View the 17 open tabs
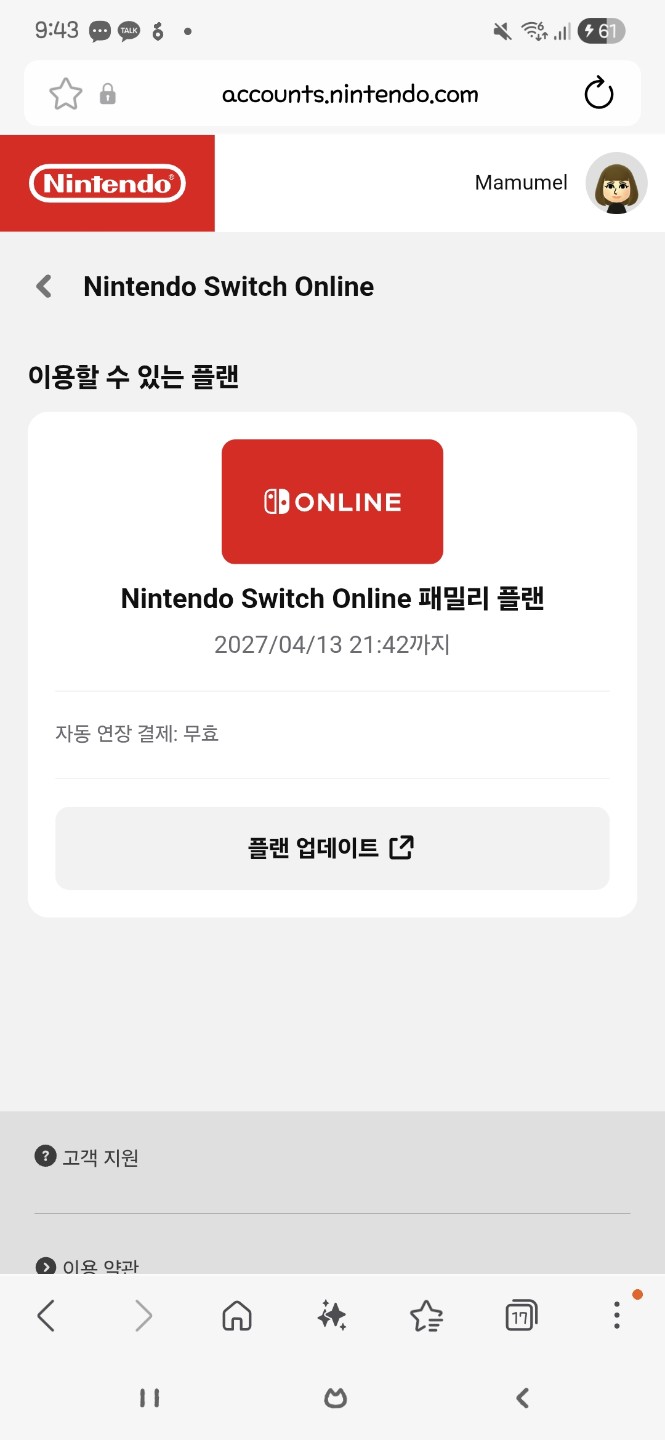 point(521,1316)
